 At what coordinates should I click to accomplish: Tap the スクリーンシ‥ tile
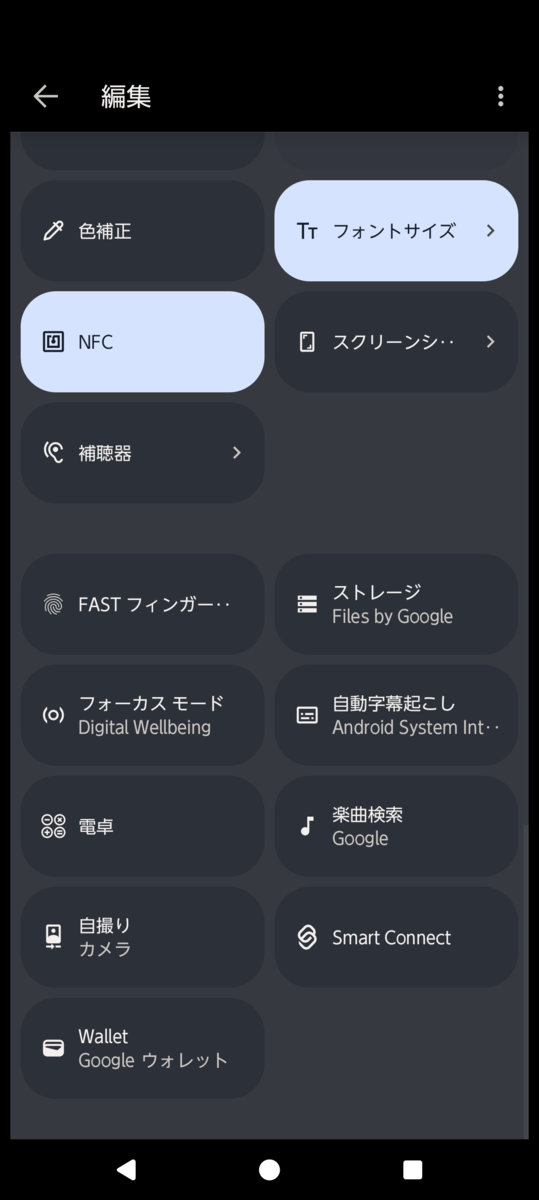pyautogui.click(x=396, y=342)
